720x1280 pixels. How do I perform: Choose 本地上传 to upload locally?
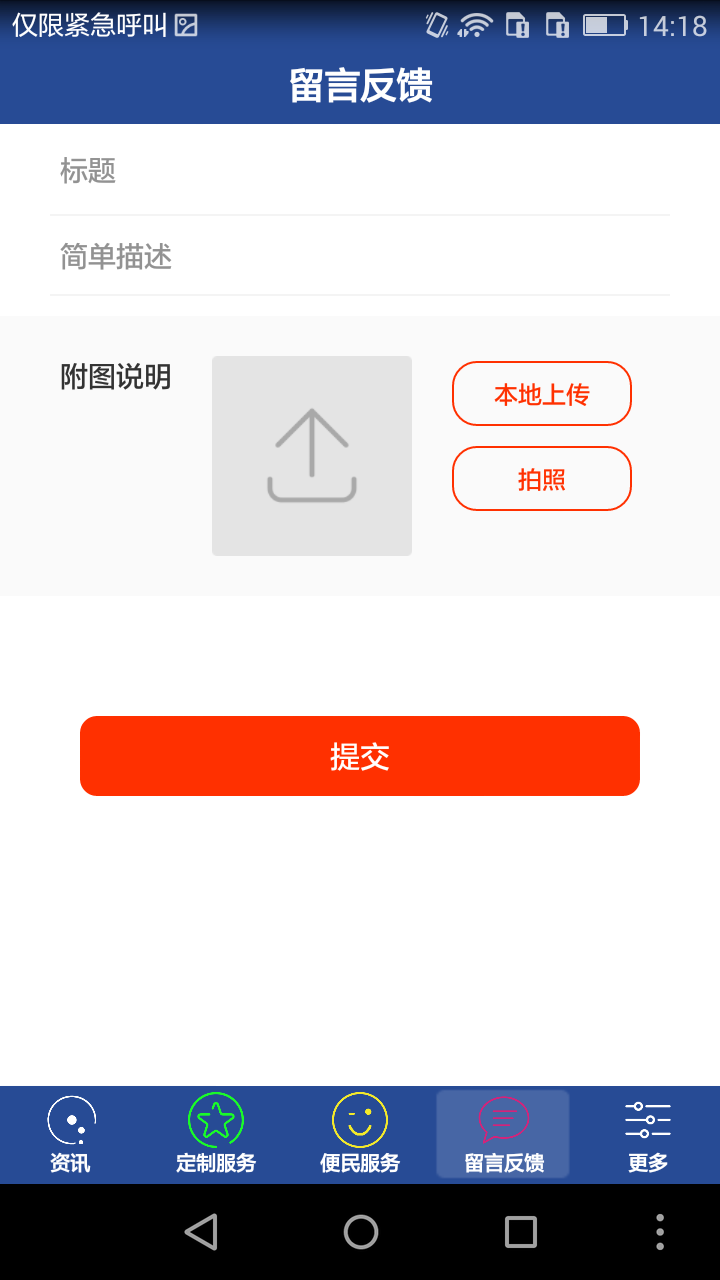tap(542, 394)
